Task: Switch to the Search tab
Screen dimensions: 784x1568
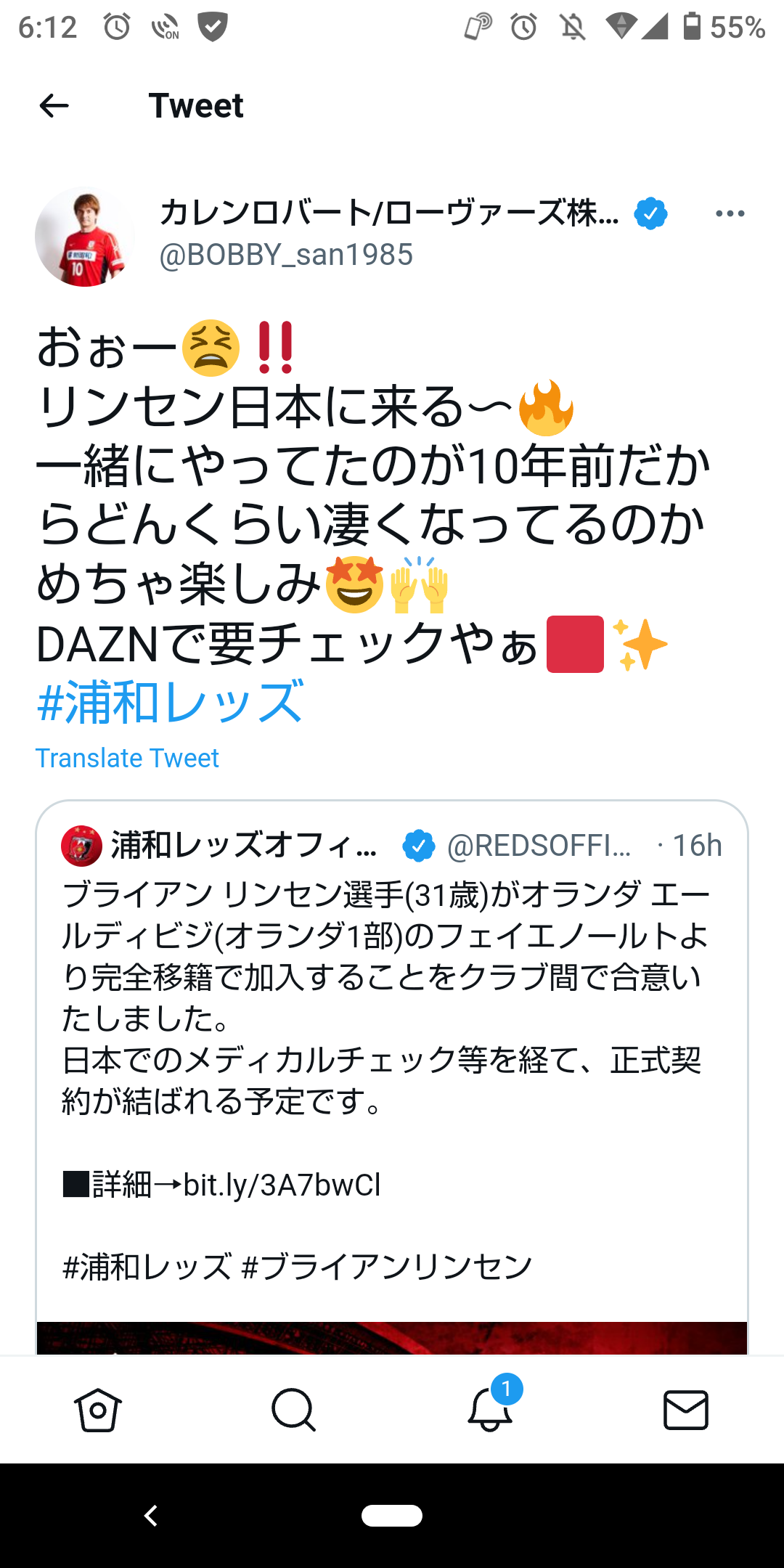Action: [x=293, y=1410]
